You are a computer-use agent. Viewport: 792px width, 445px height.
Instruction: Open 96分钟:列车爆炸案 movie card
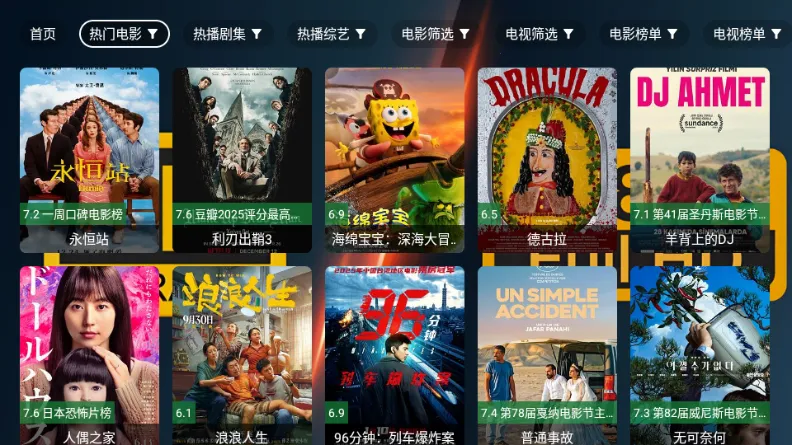pos(395,355)
